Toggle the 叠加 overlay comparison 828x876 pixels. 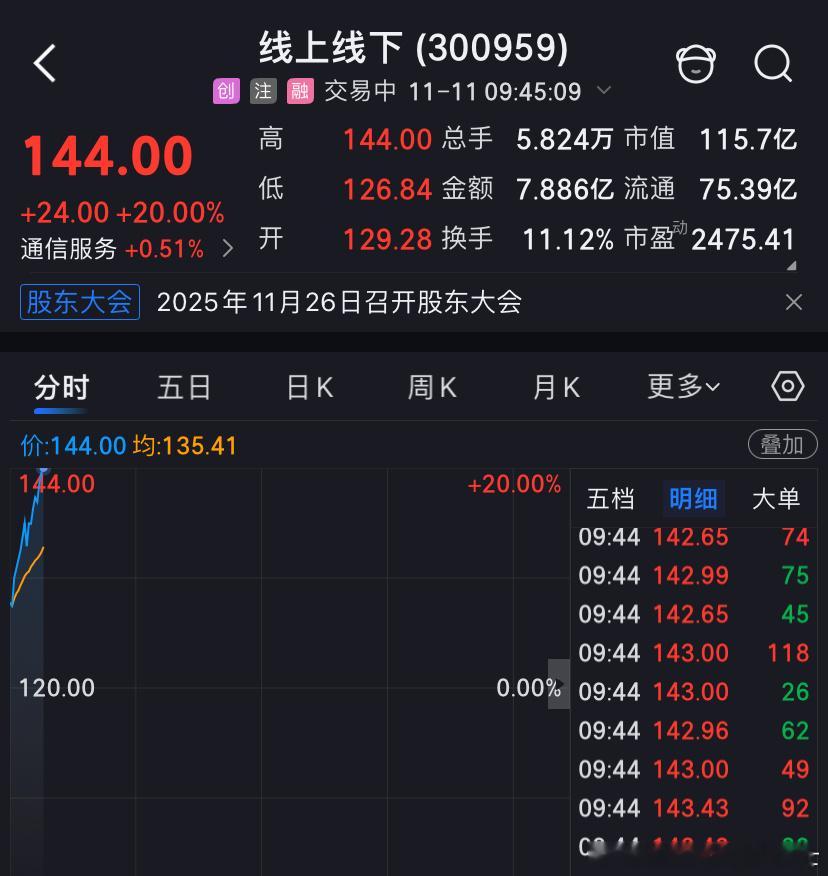coord(783,444)
